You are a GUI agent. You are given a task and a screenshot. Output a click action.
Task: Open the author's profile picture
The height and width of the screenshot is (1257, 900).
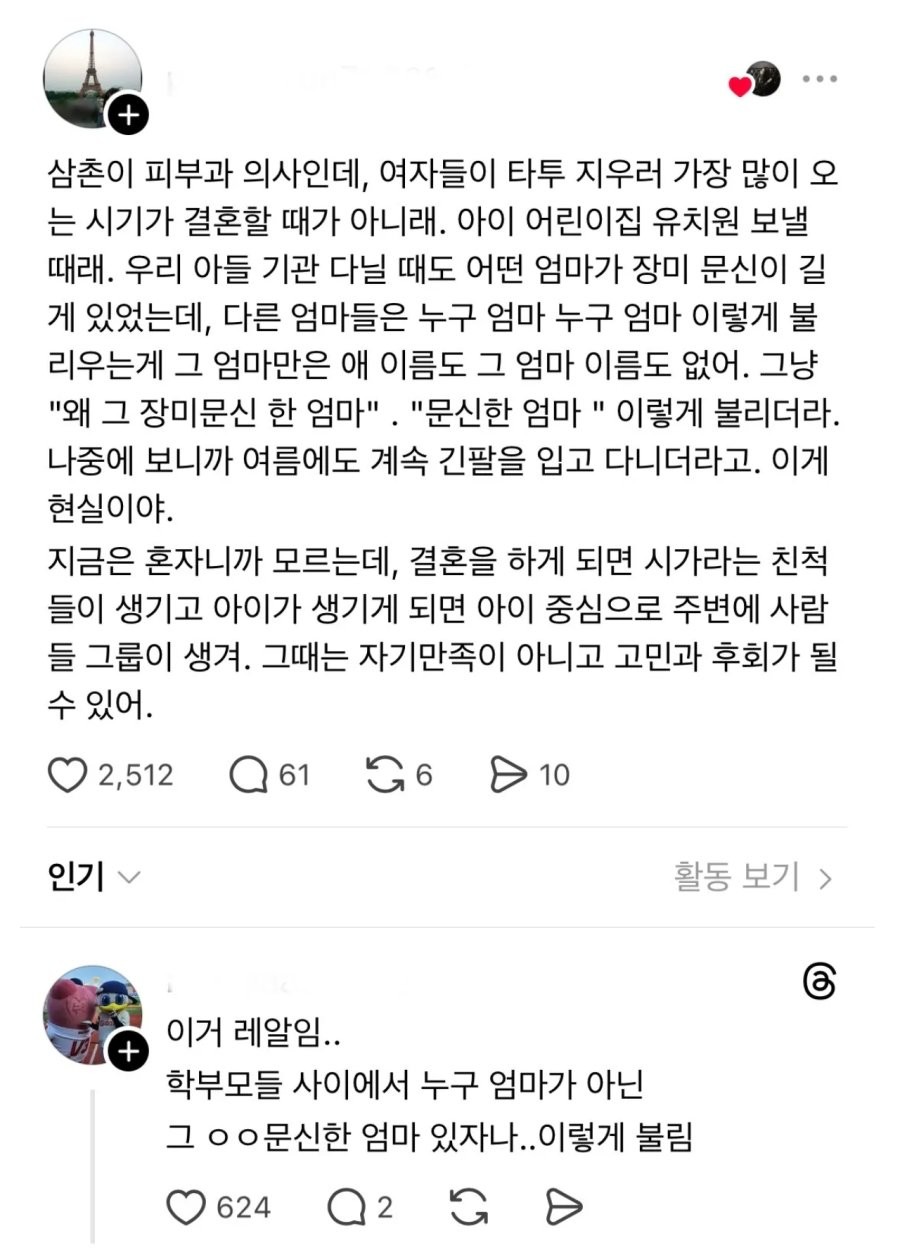point(90,75)
